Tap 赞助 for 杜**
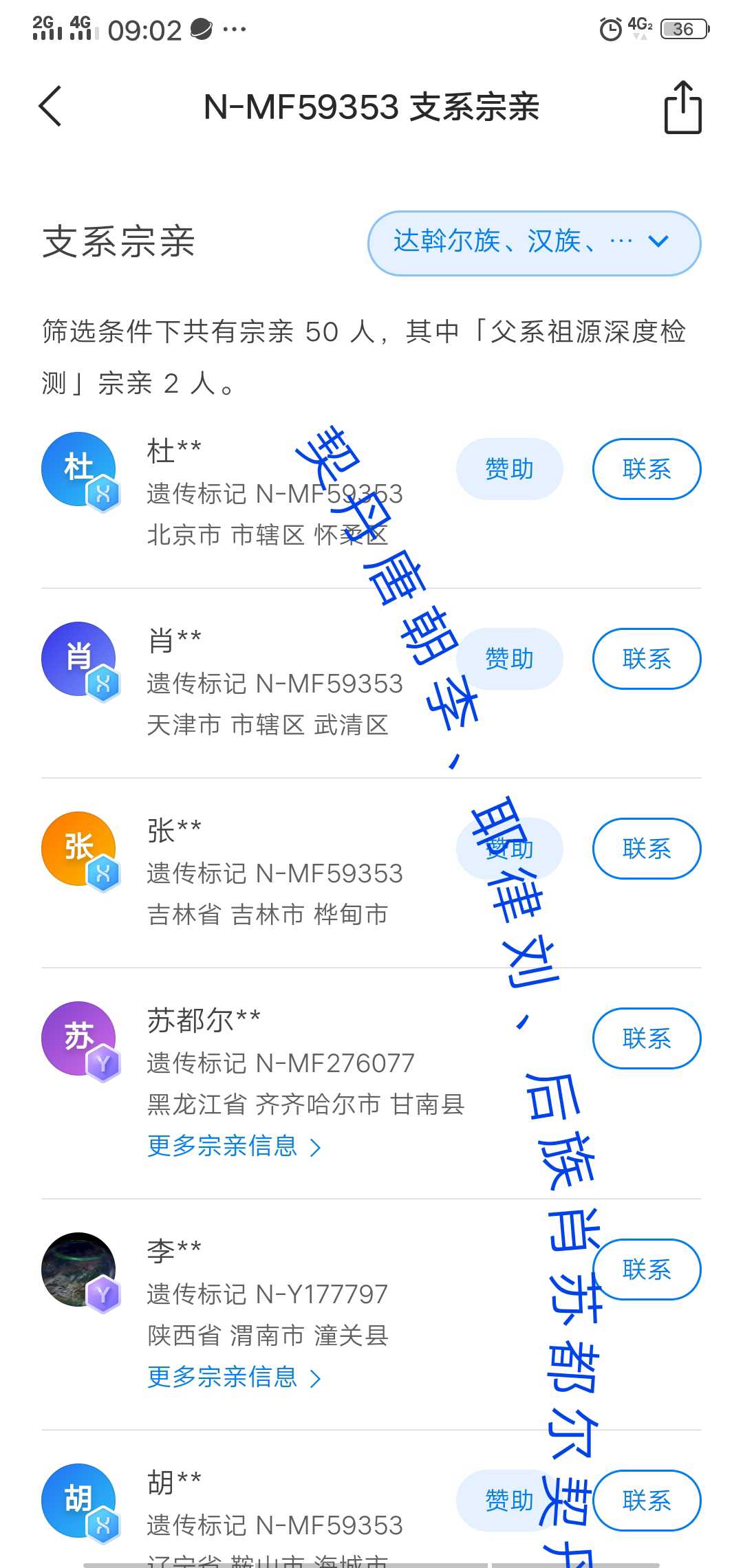The height and width of the screenshot is (1568, 743). [x=509, y=469]
